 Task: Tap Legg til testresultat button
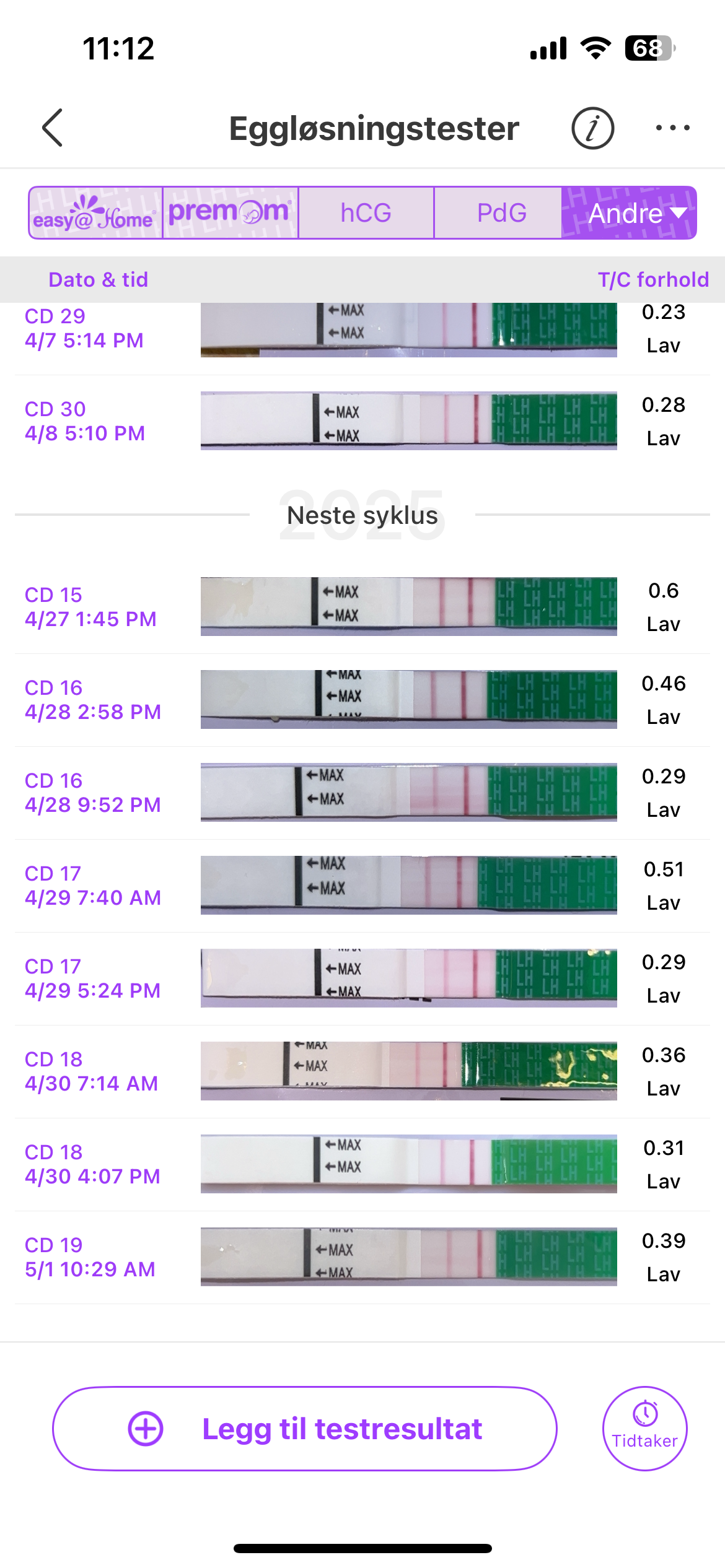(x=304, y=1429)
